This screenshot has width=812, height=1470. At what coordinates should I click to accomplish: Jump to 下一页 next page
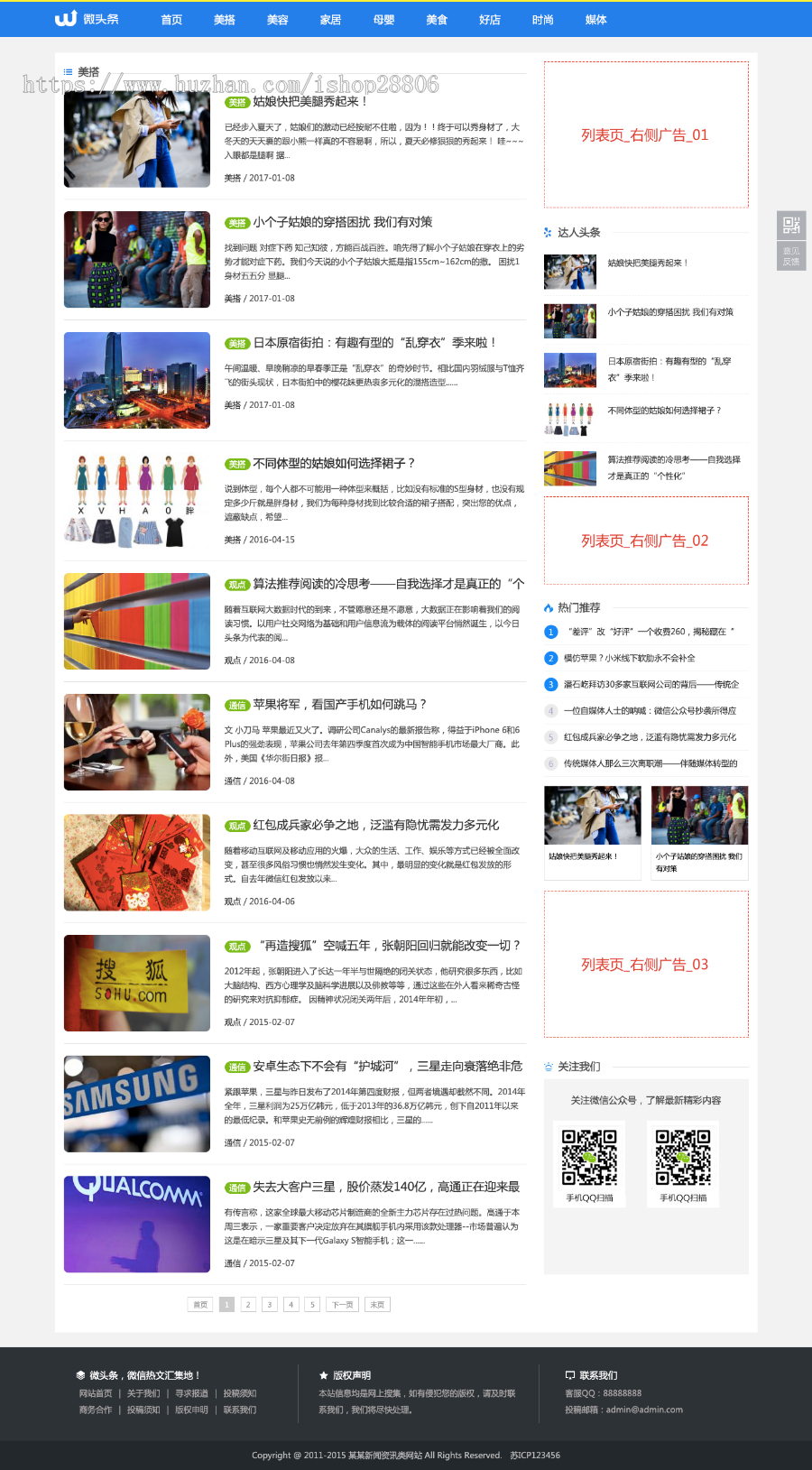click(x=342, y=1304)
